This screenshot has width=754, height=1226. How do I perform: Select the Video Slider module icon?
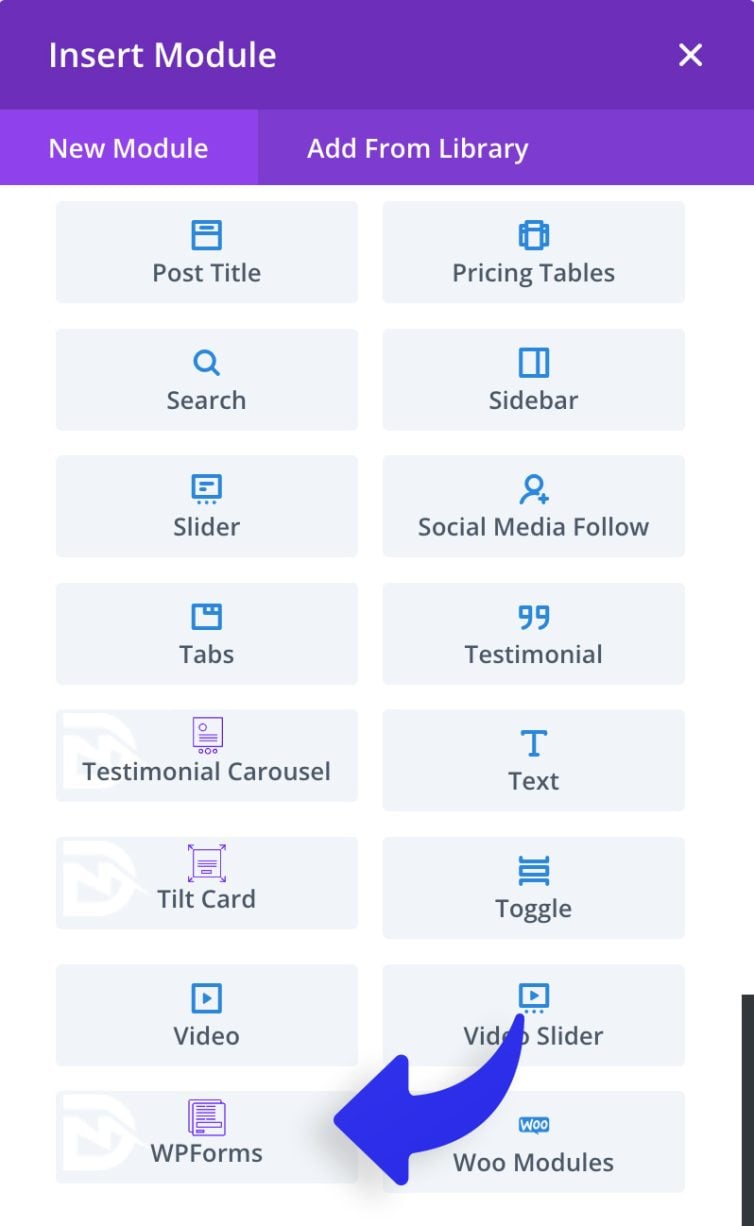[x=533, y=997]
